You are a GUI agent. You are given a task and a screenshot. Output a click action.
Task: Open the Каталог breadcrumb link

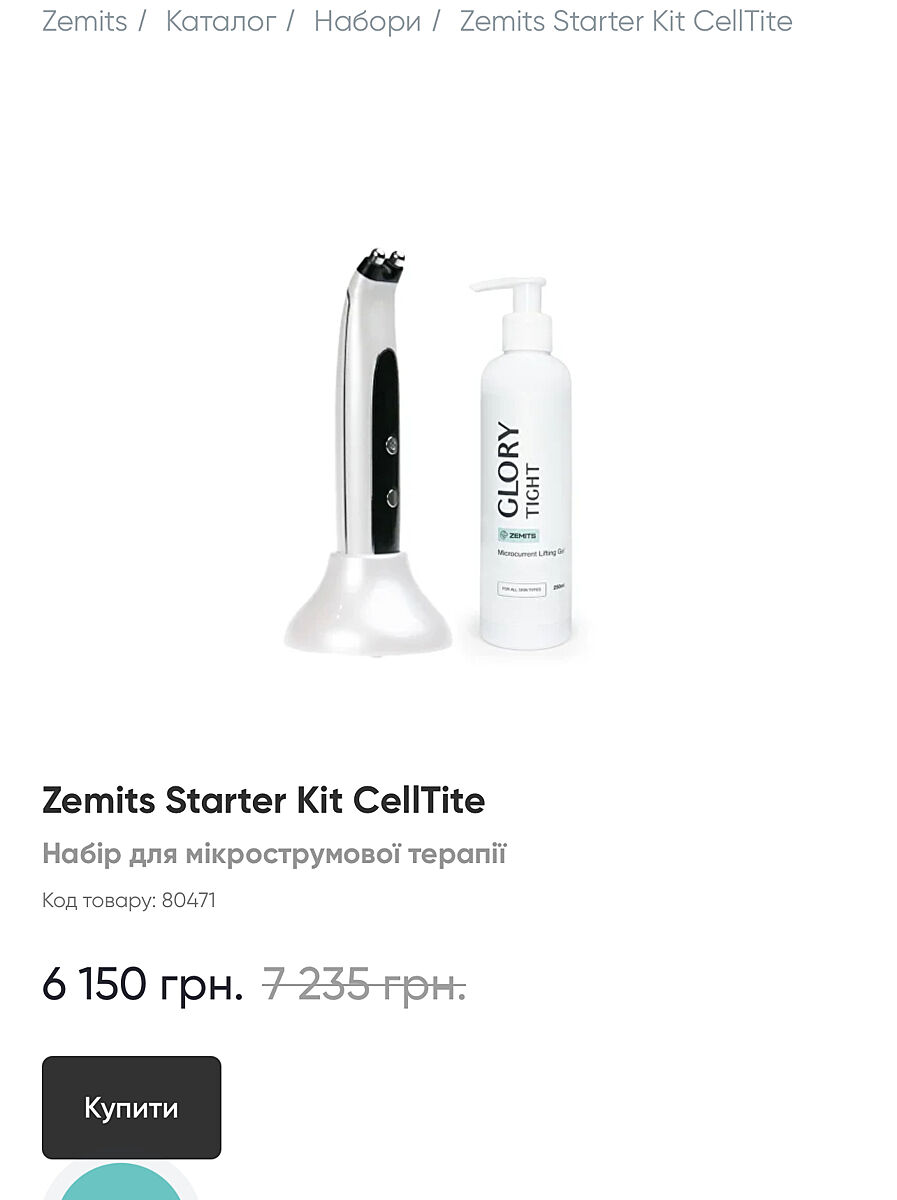click(x=220, y=21)
